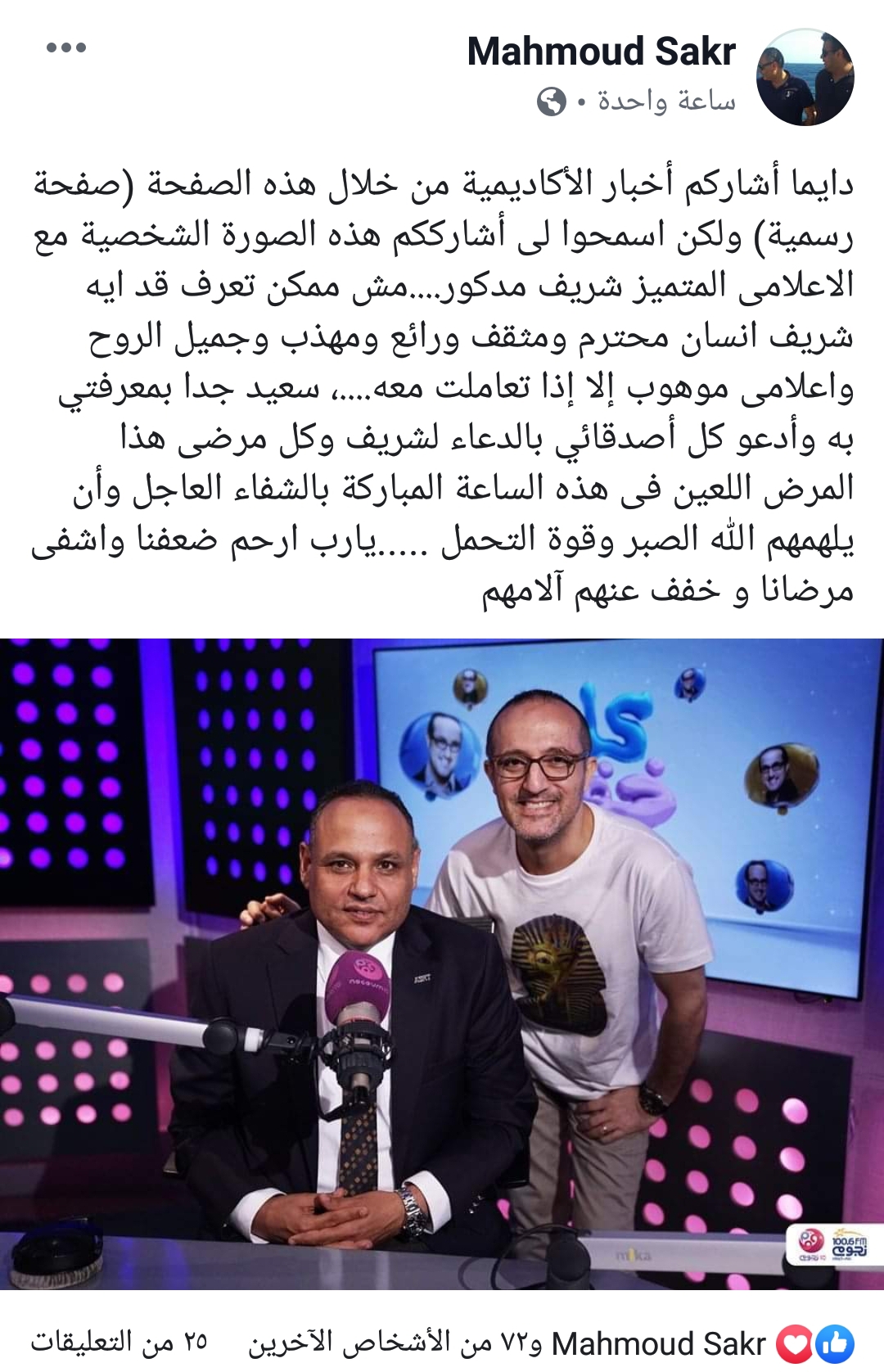
Task: Open the post's three-dot options menu
Action: 66,47
